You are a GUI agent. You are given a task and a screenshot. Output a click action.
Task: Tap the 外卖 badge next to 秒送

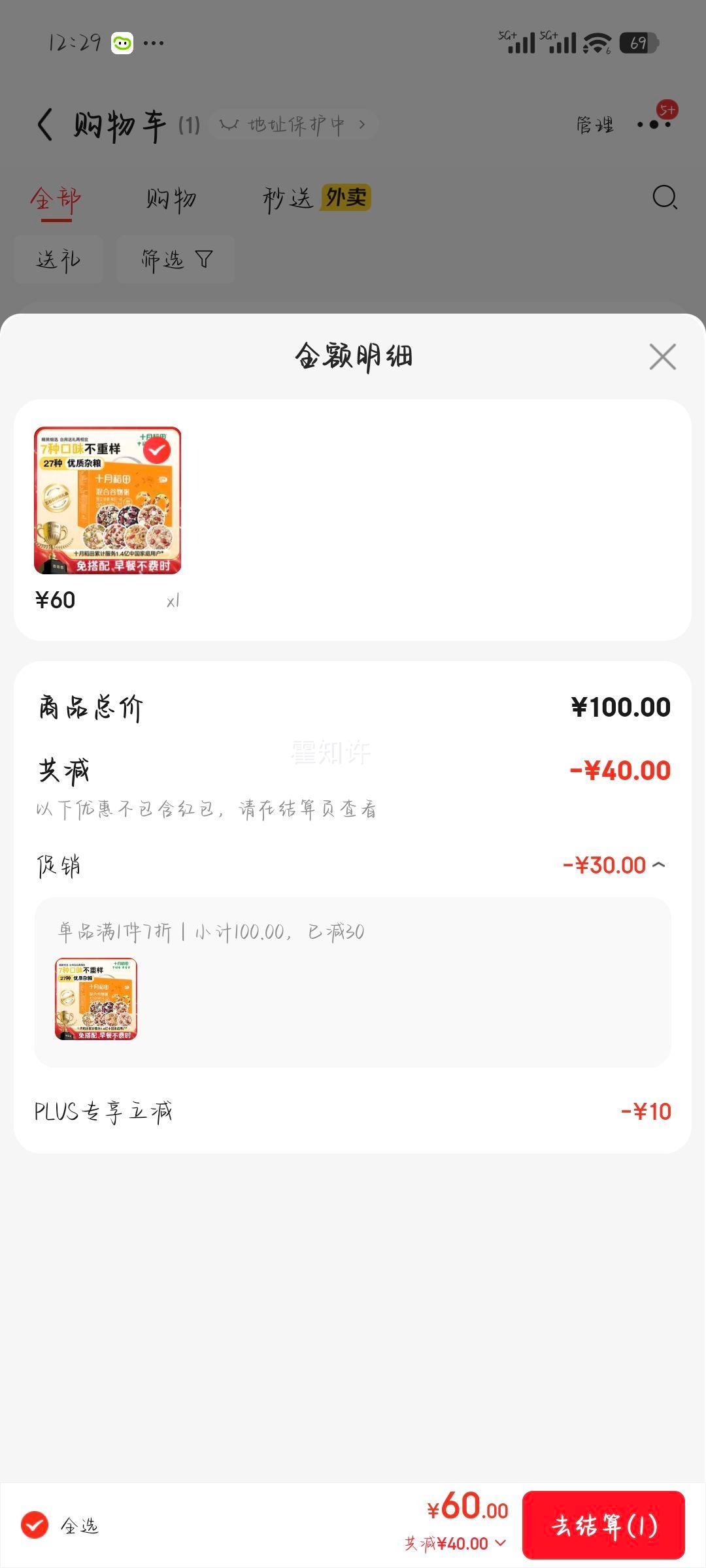346,198
